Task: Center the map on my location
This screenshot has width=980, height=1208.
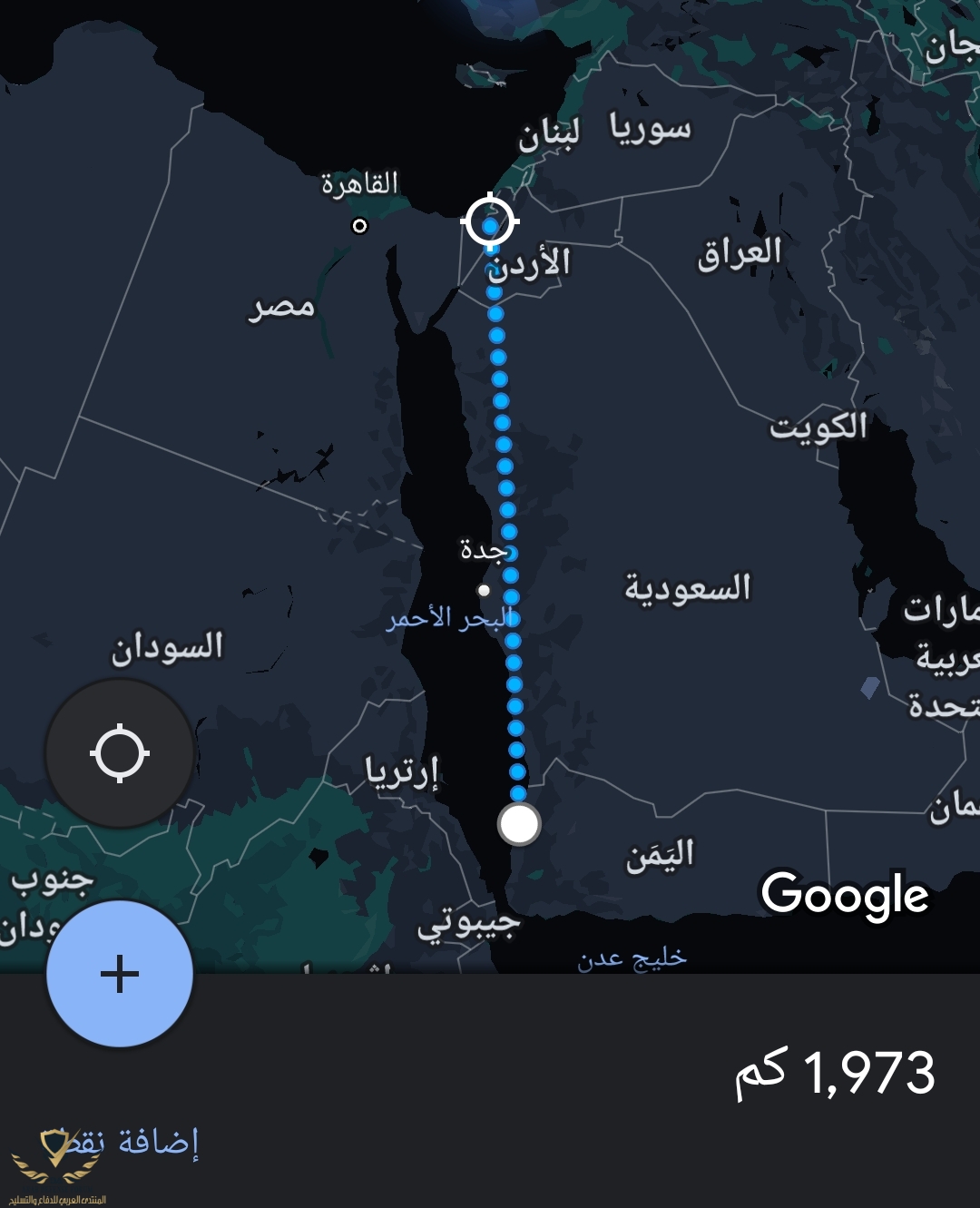Action: point(120,753)
